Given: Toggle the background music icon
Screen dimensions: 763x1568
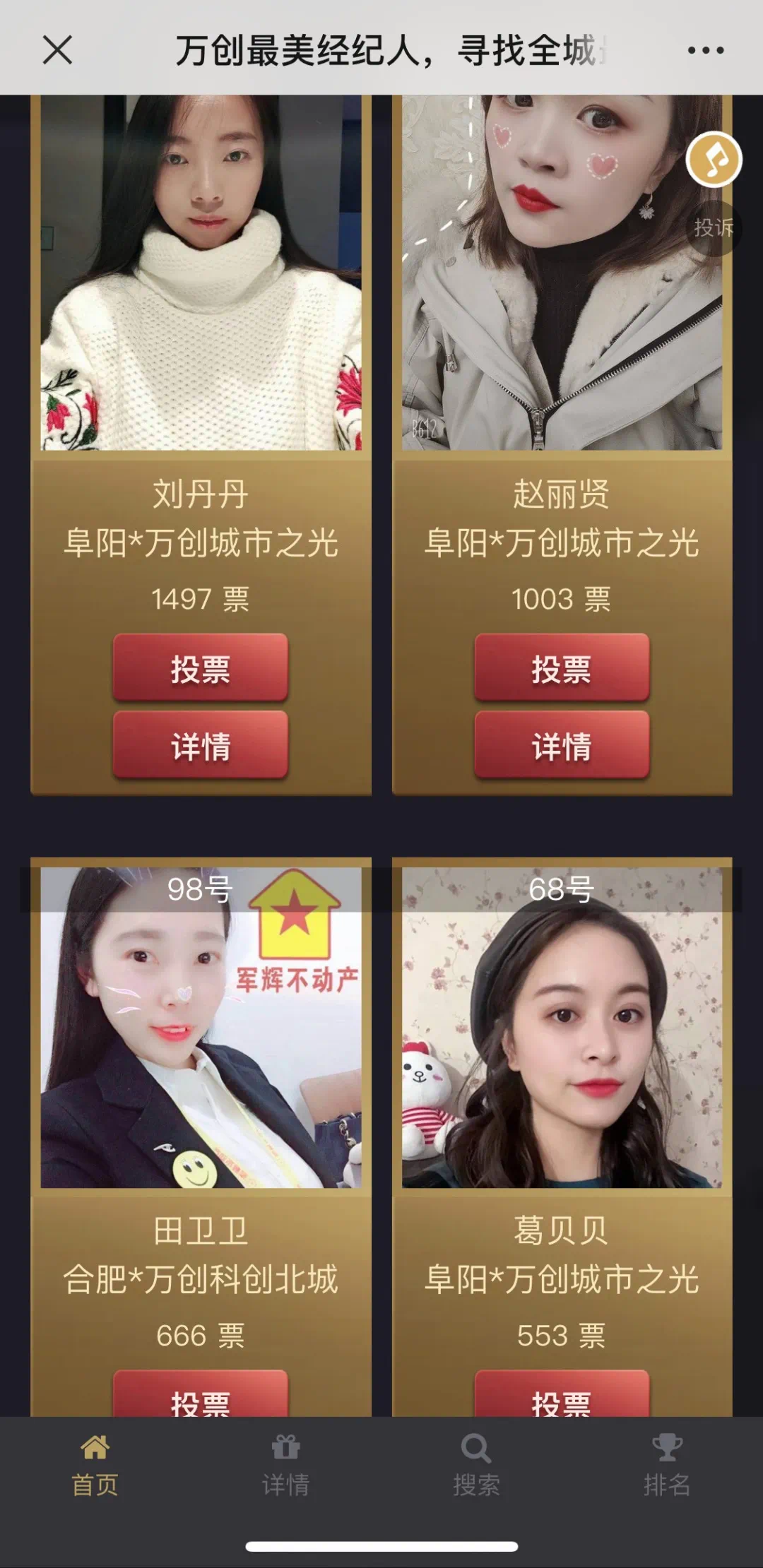Looking at the screenshot, I should point(714,160).
